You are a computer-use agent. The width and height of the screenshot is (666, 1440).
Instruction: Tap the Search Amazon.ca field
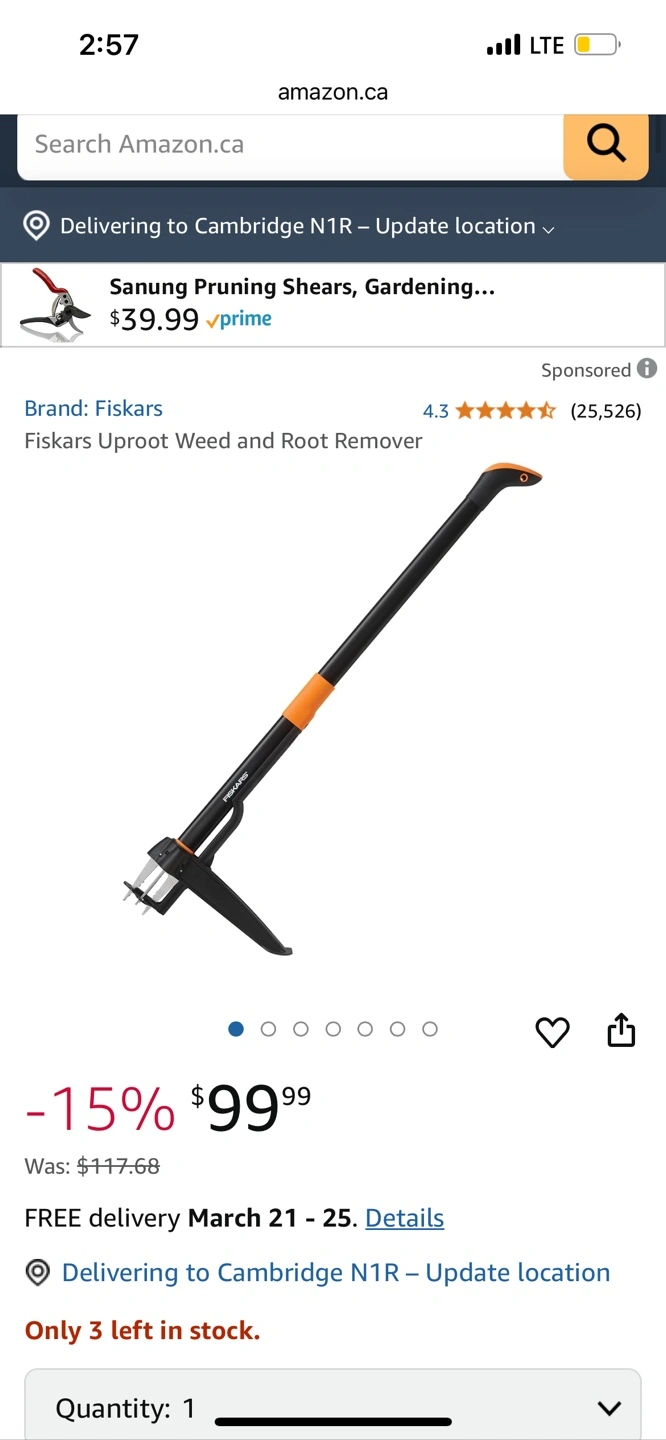click(x=290, y=145)
